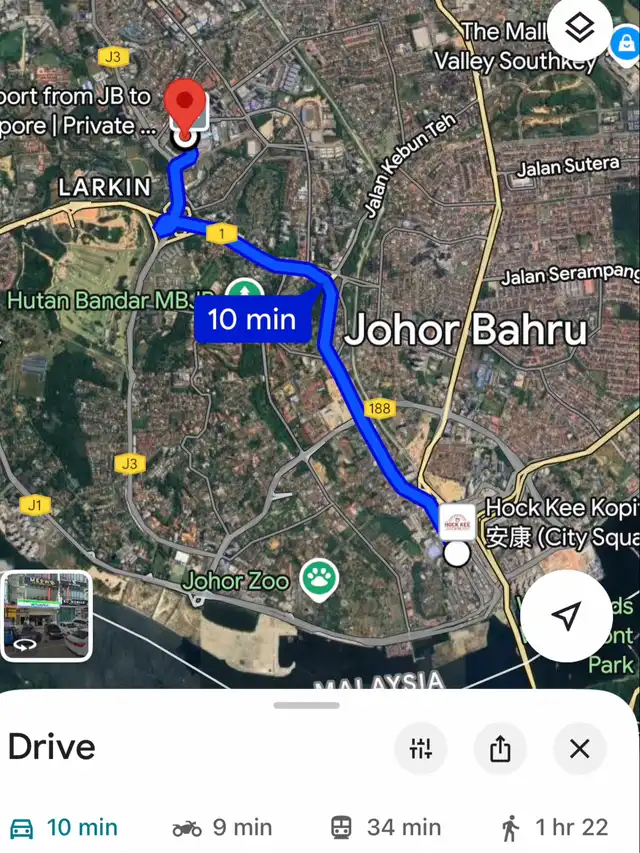The image size is (640, 853).
Task: Open the Hock Kee Kopitiam place marker
Action: click(x=457, y=522)
